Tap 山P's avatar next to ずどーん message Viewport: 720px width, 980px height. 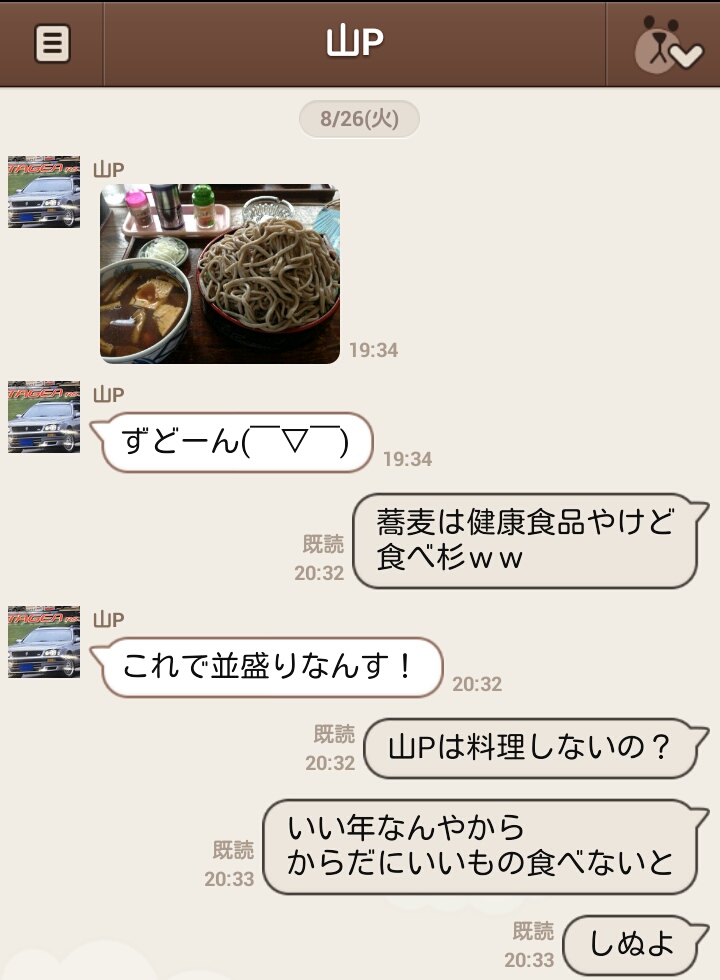(x=44, y=417)
